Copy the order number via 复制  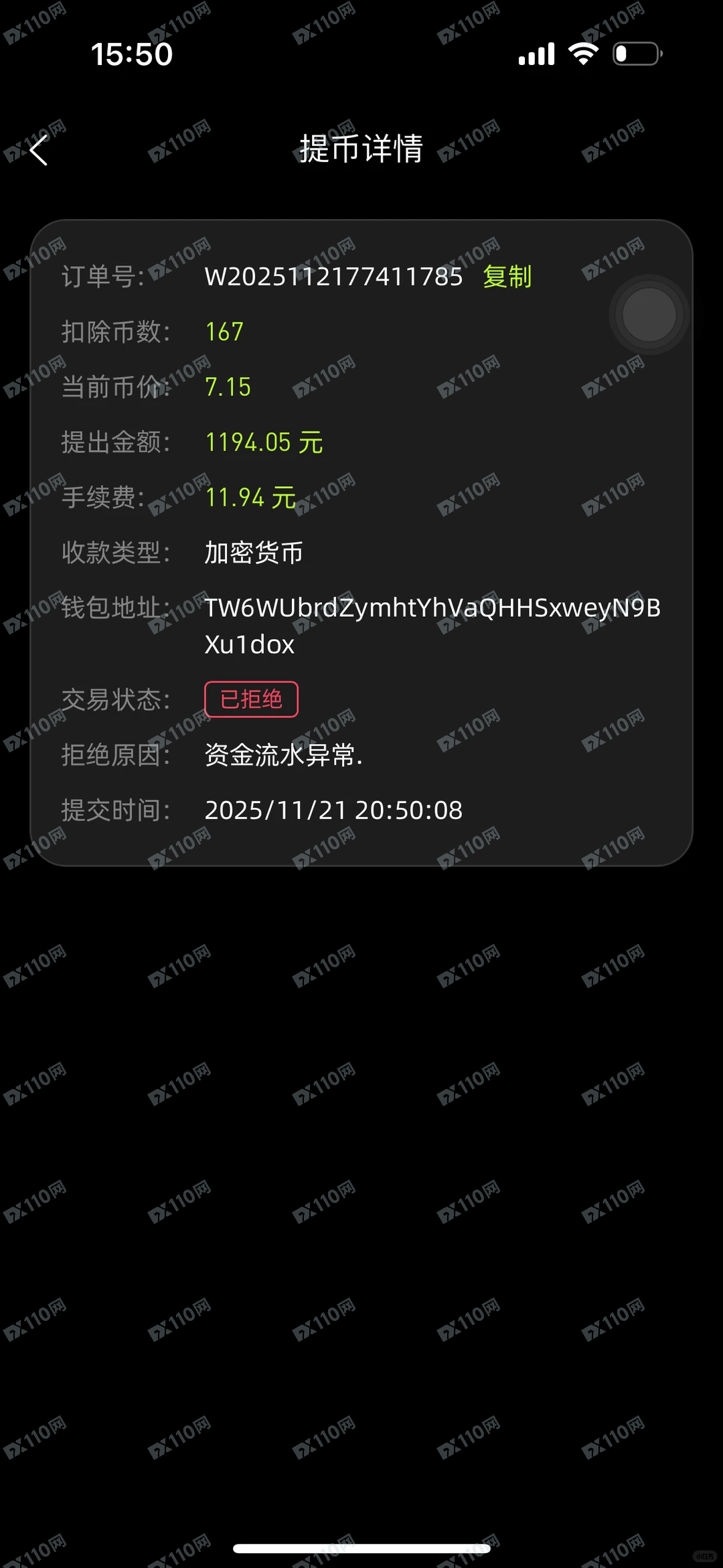507,276
